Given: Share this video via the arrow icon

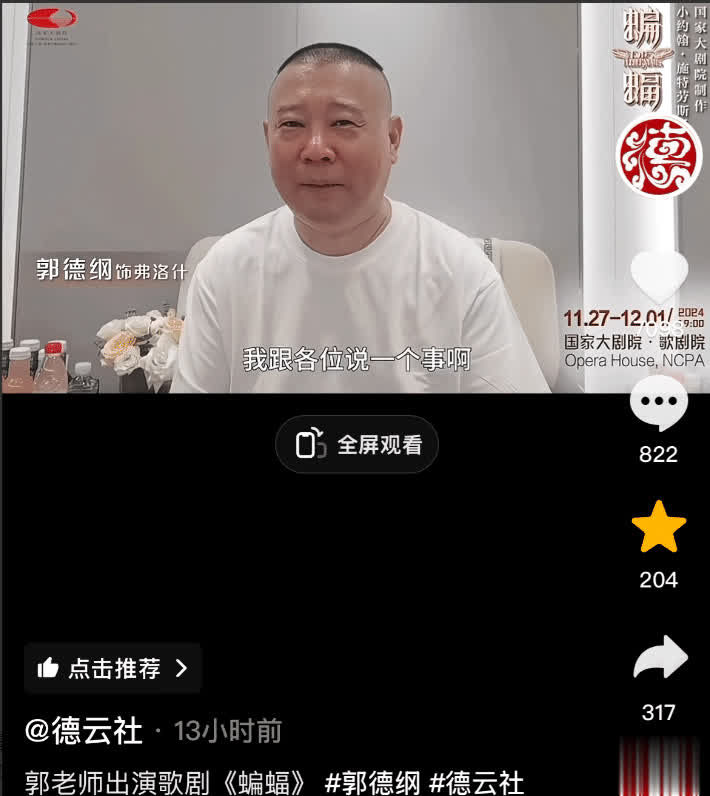Looking at the screenshot, I should tap(660, 660).
